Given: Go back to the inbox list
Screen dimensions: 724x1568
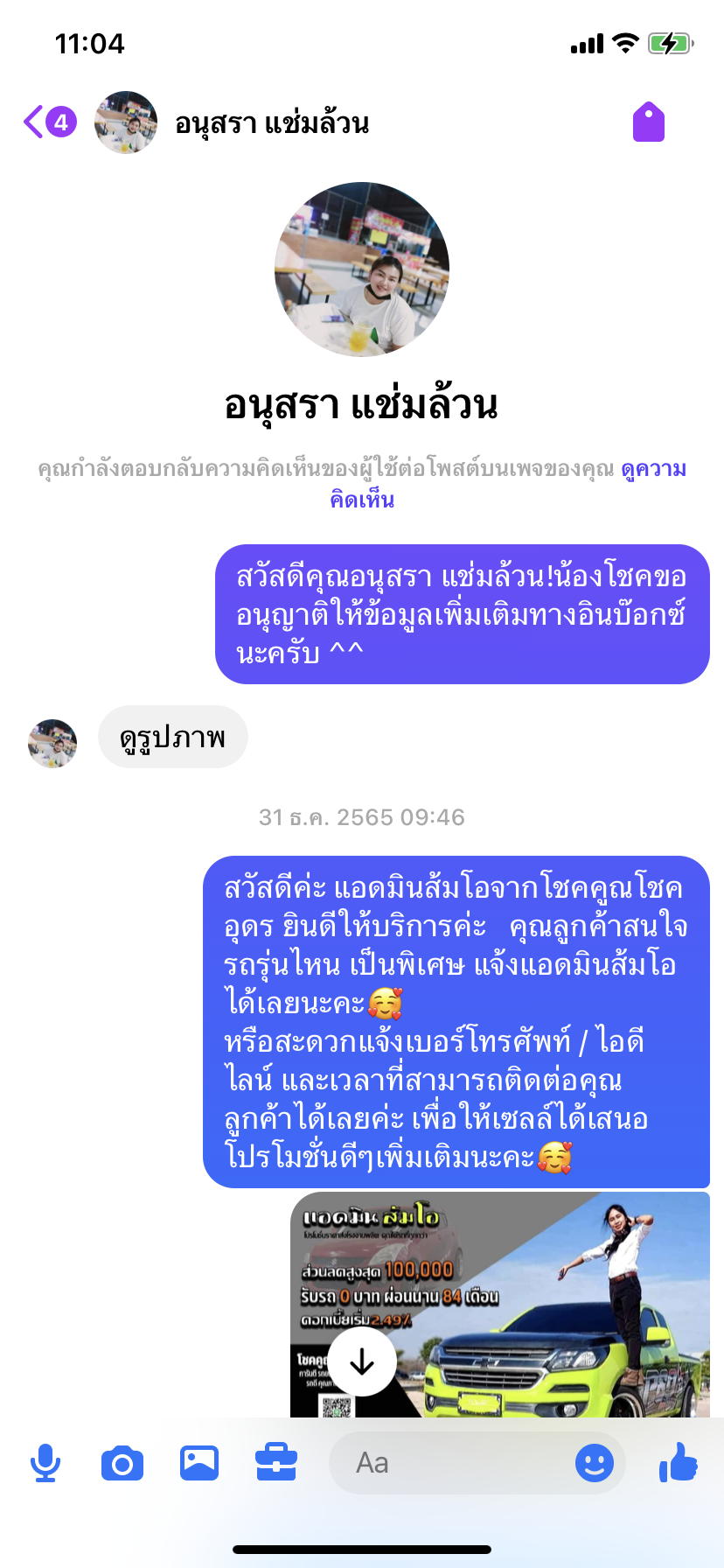Looking at the screenshot, I should [49, 122].
